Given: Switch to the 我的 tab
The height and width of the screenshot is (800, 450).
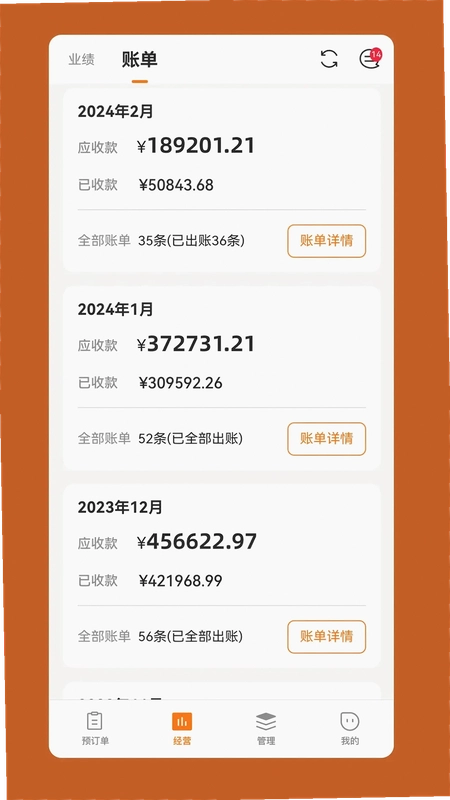Looking at the screenshot, I should coord(350,729).
